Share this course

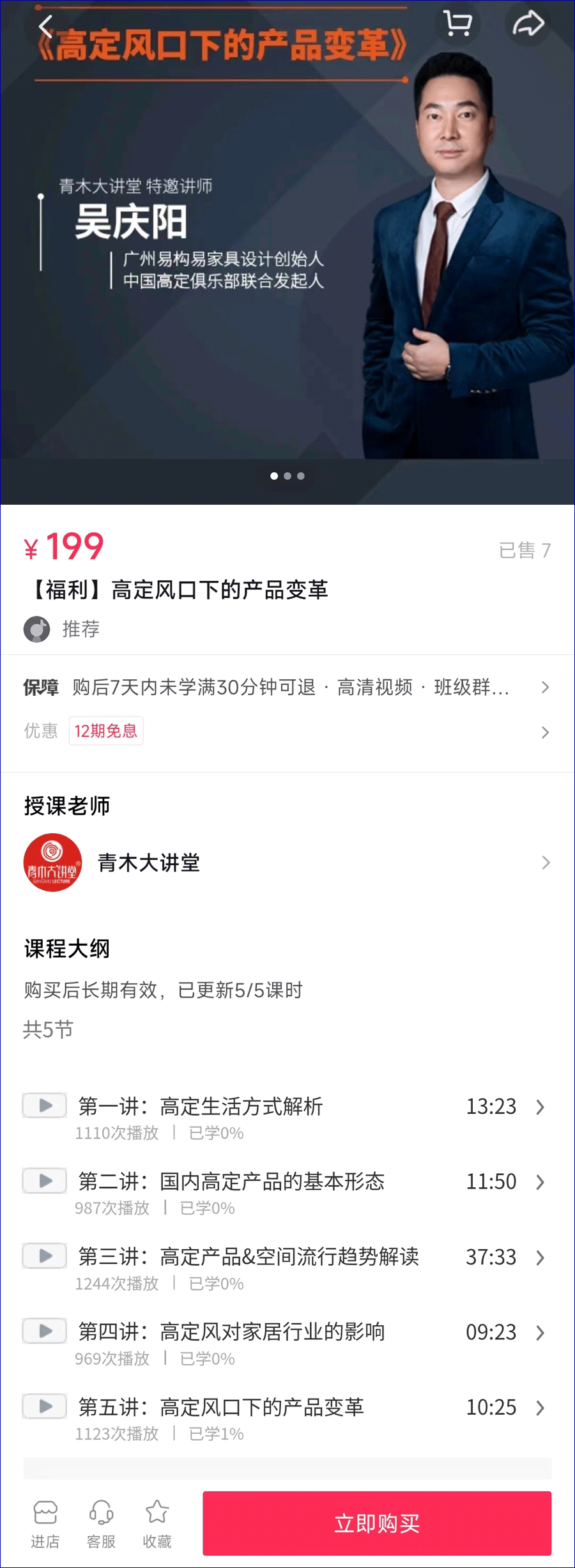click(x=528, y=24)
